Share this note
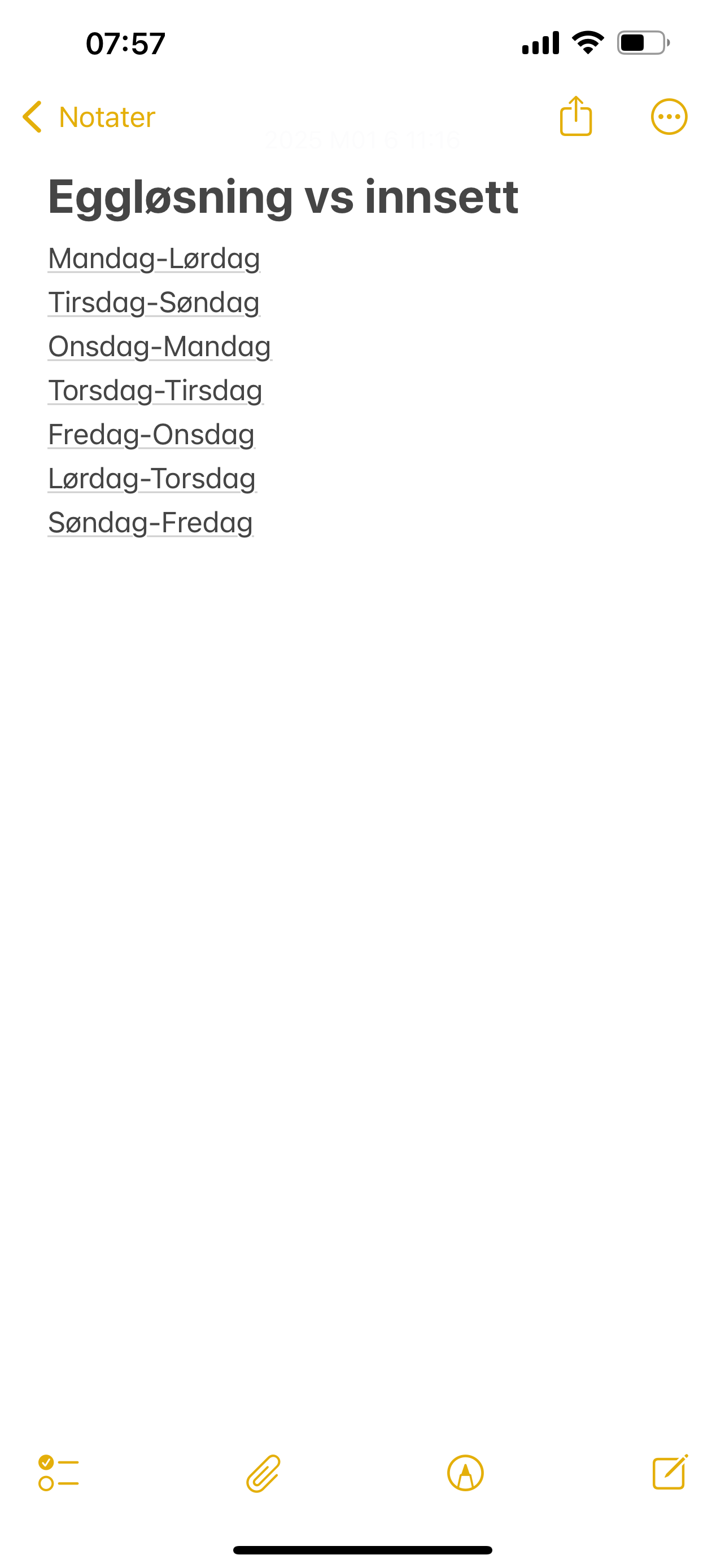 (575, 116)
